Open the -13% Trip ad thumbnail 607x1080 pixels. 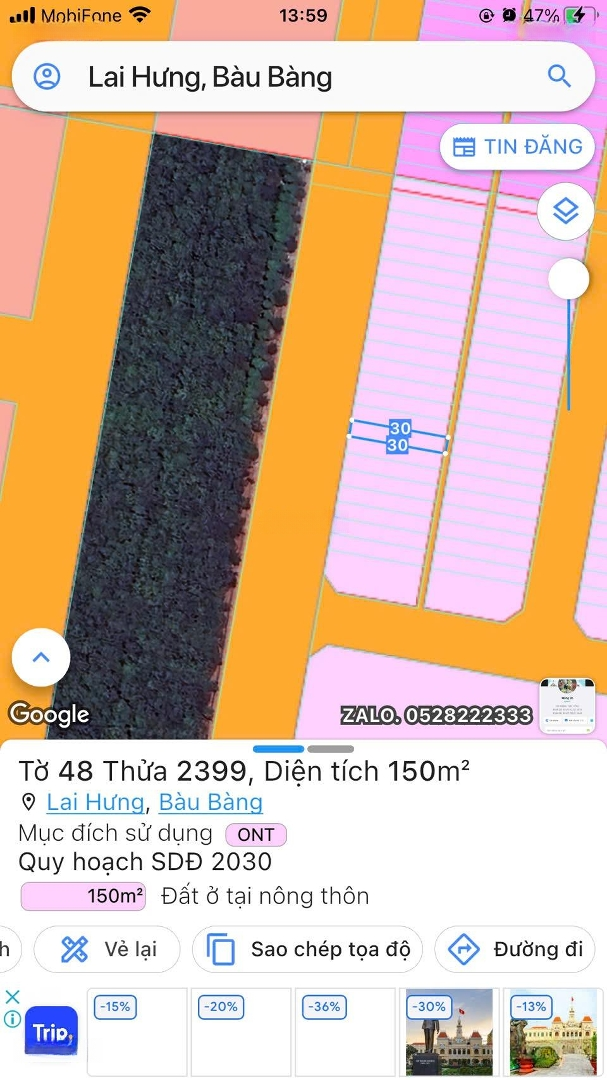553,1032
